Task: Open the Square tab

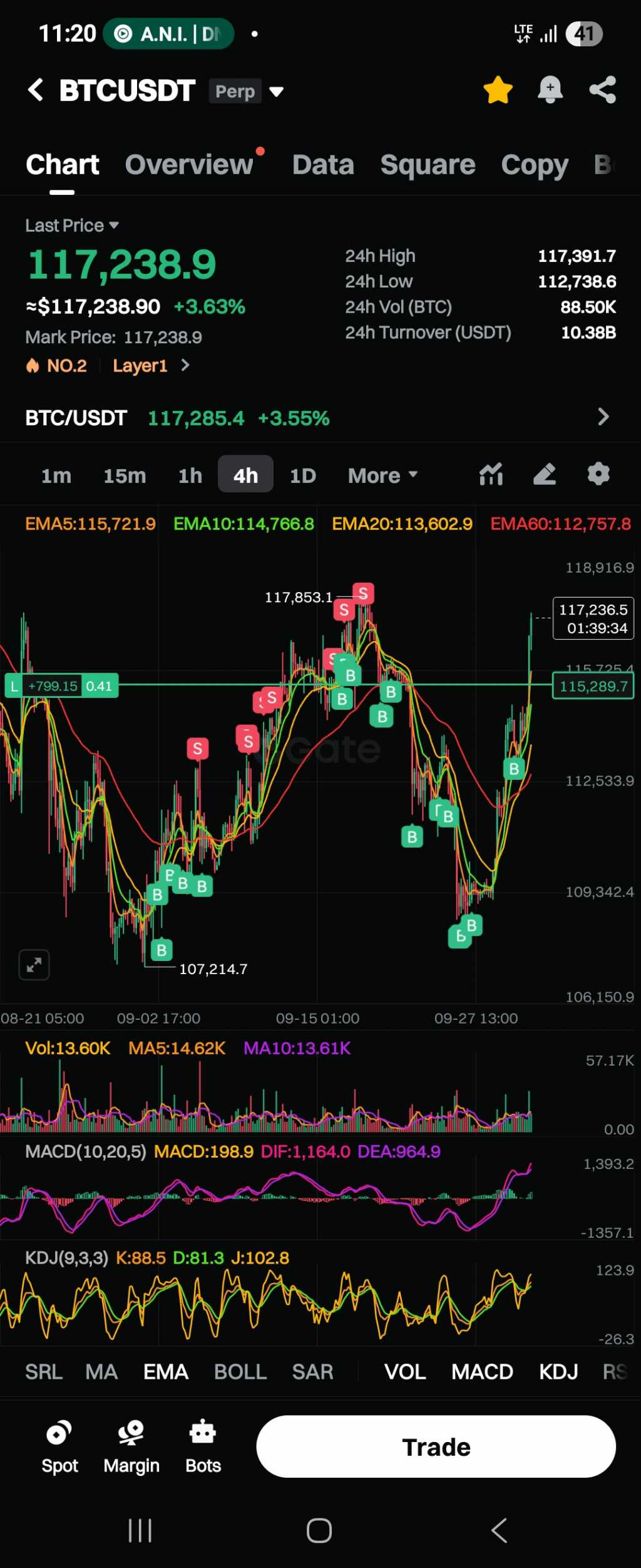Action: [428, 165]
